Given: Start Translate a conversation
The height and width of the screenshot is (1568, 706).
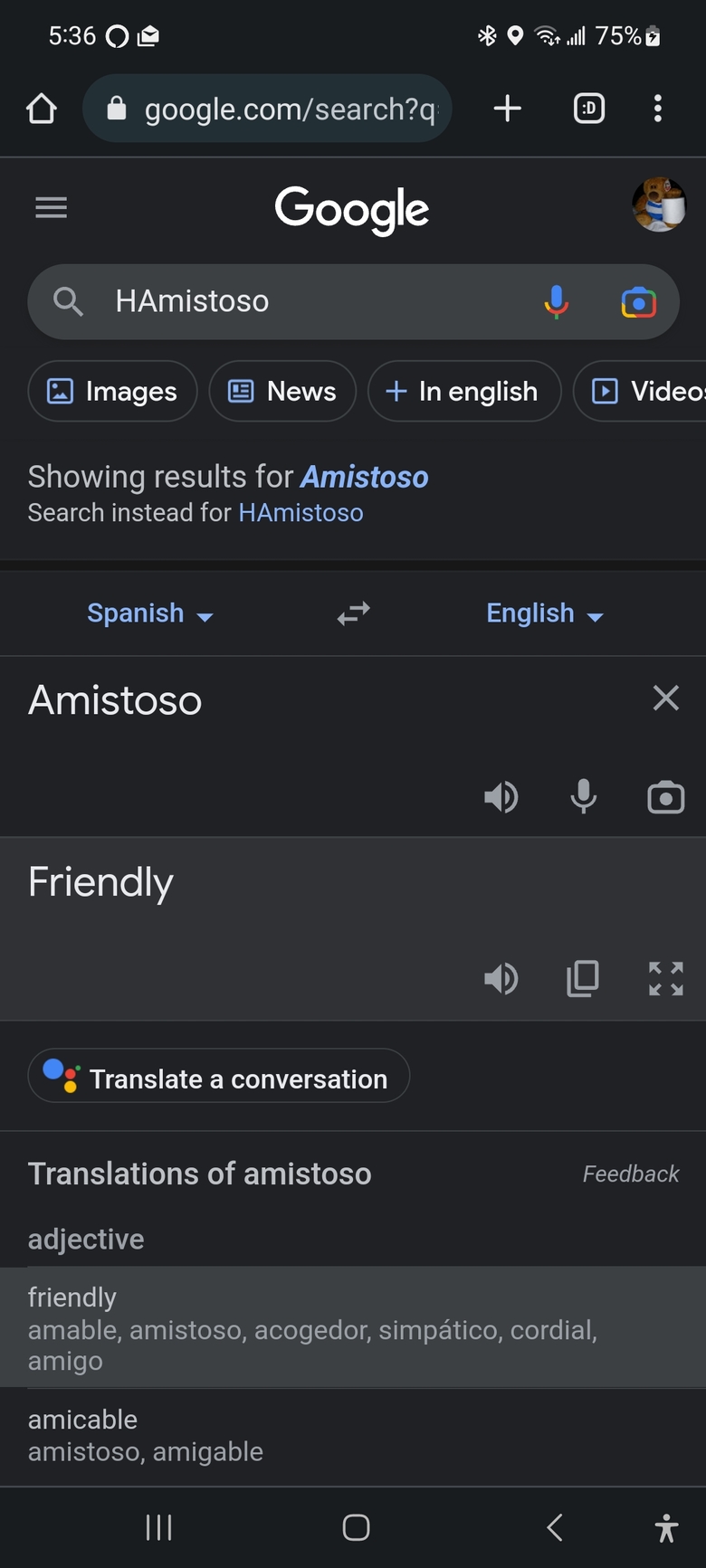Looking at the screenshot, I should point(219,1076).
